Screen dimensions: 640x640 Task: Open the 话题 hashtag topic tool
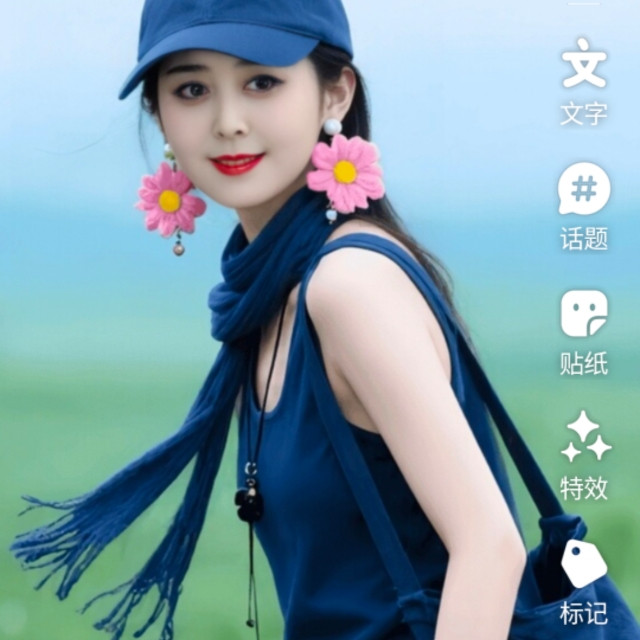584,207
